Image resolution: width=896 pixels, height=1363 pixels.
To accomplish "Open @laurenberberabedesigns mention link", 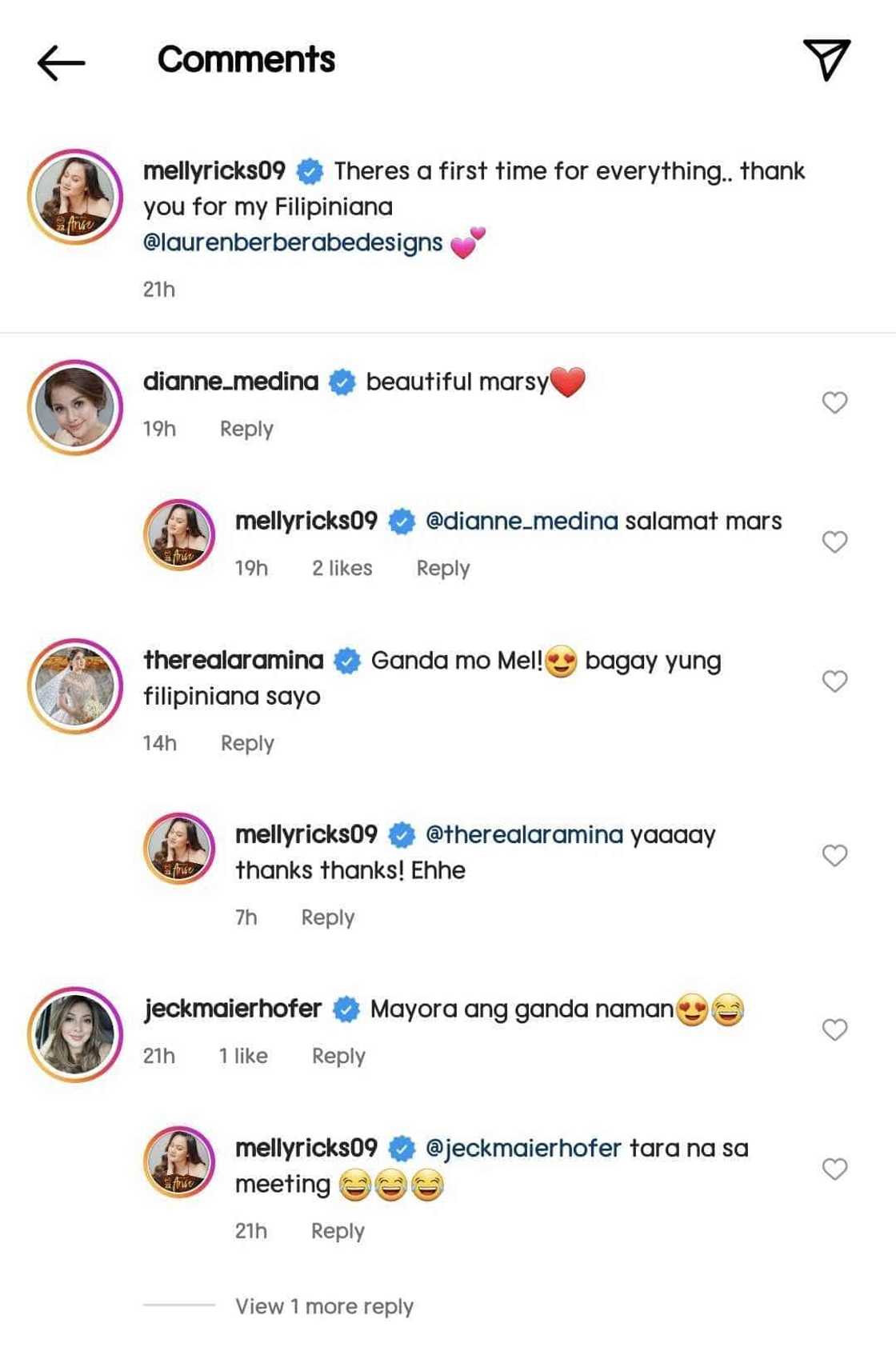I will click(293, 242).
